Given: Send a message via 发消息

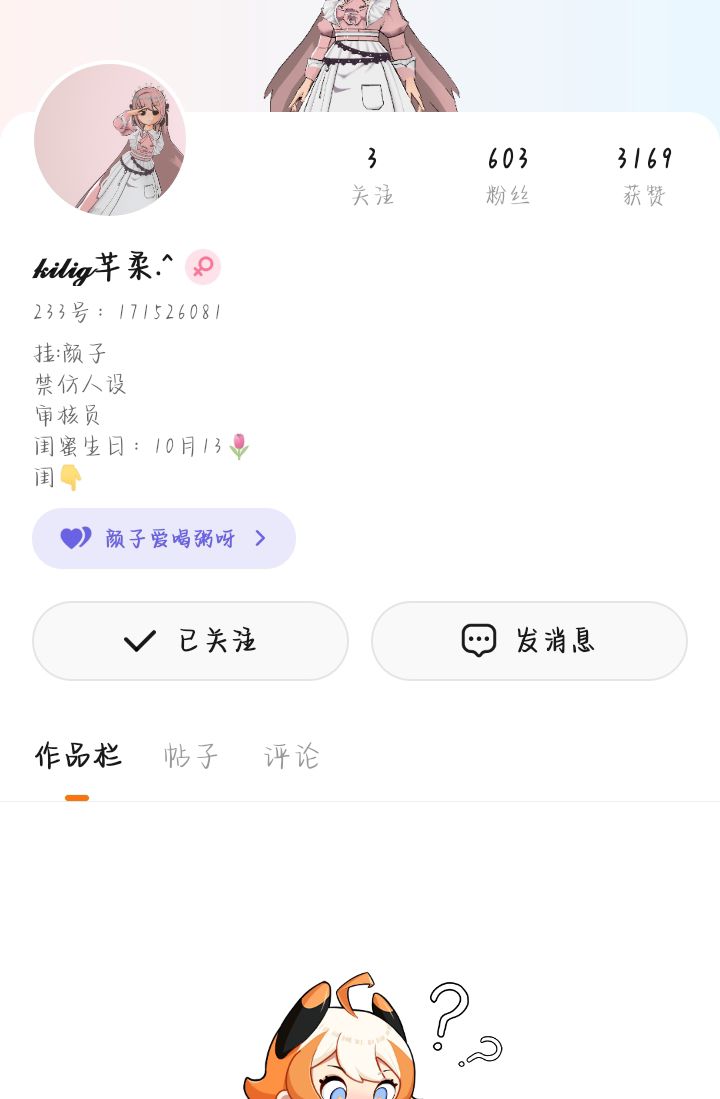Looking at the screenshot, I should [529, 641].
